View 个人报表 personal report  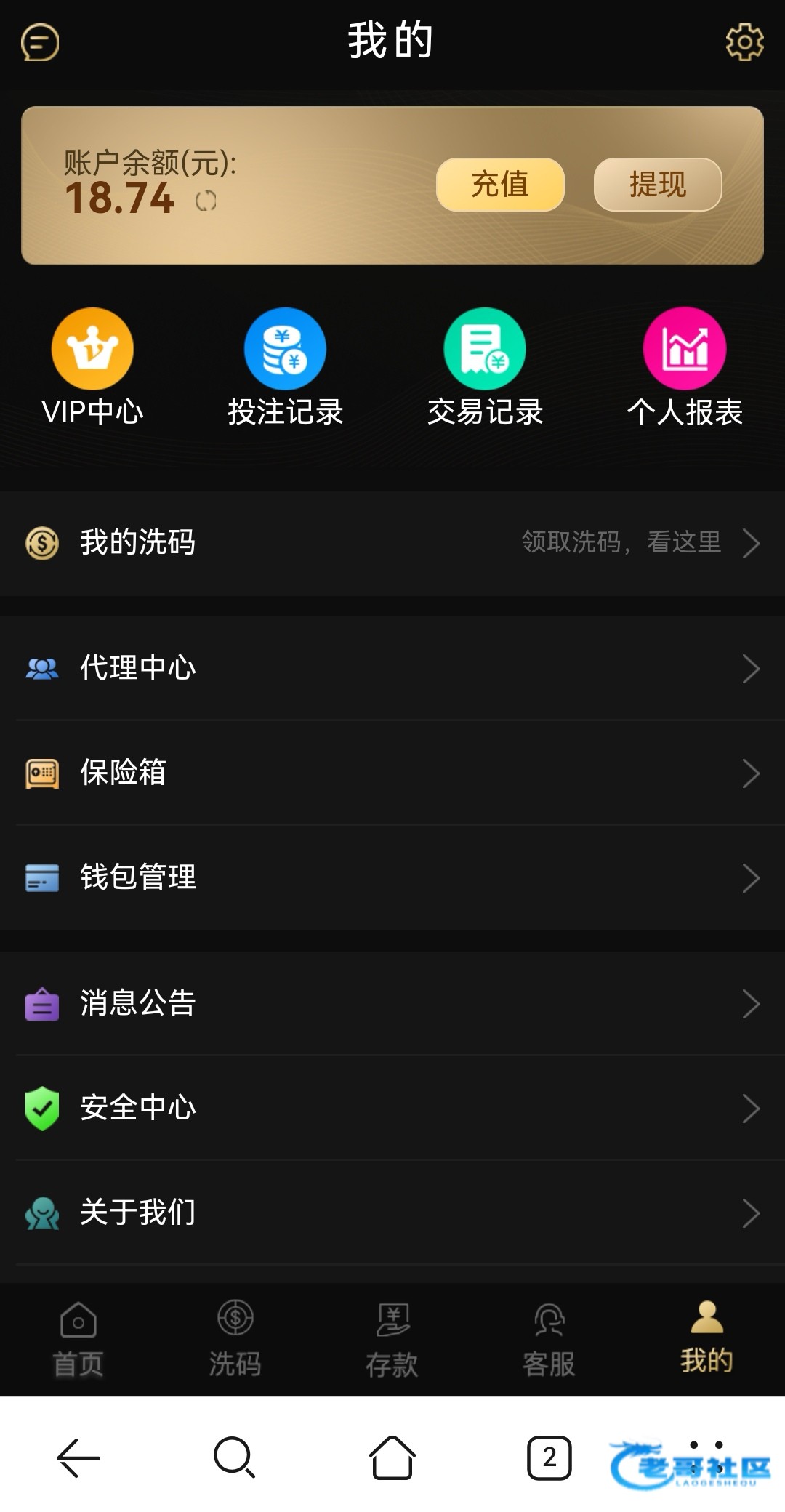pyautogui.click(x=685, y=367)
